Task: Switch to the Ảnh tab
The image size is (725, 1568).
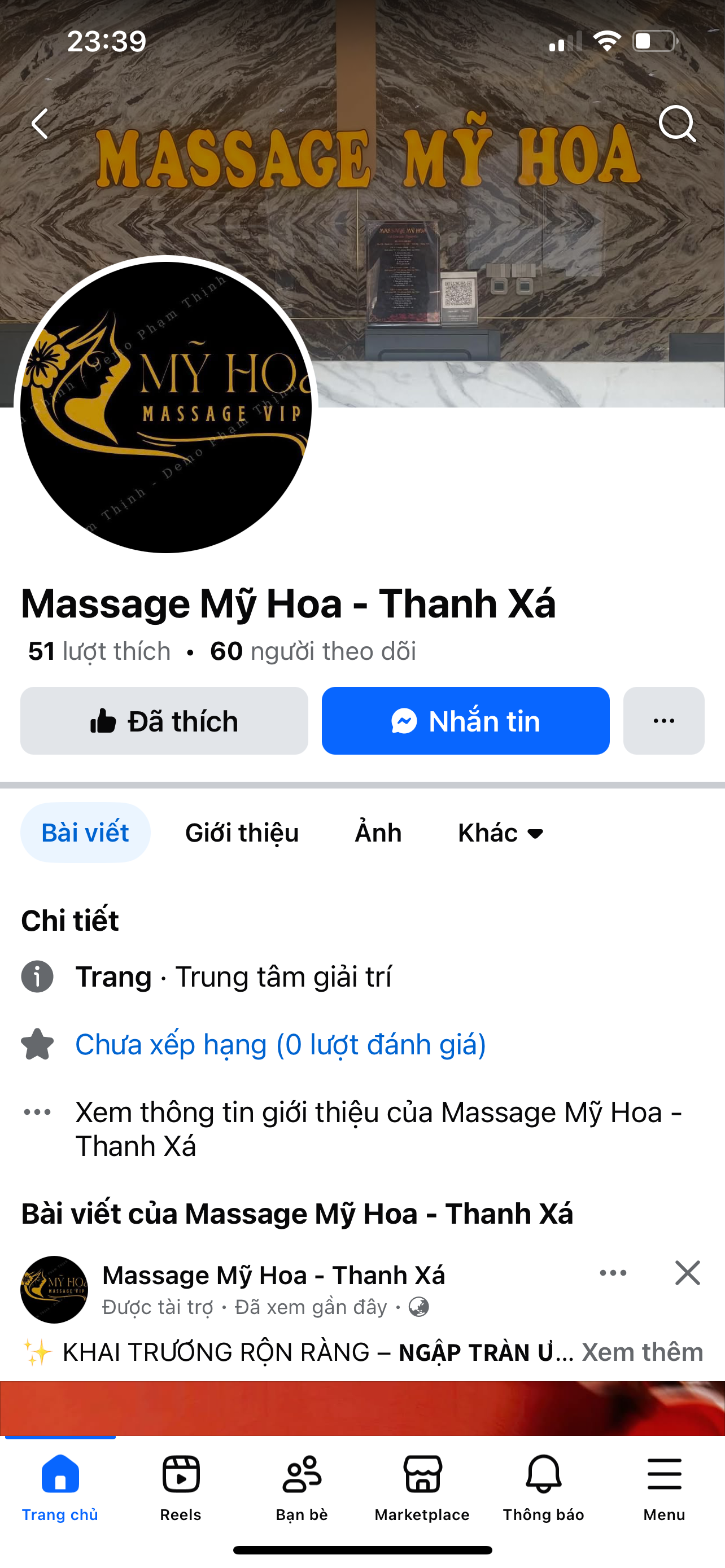Action: point(378,832)
